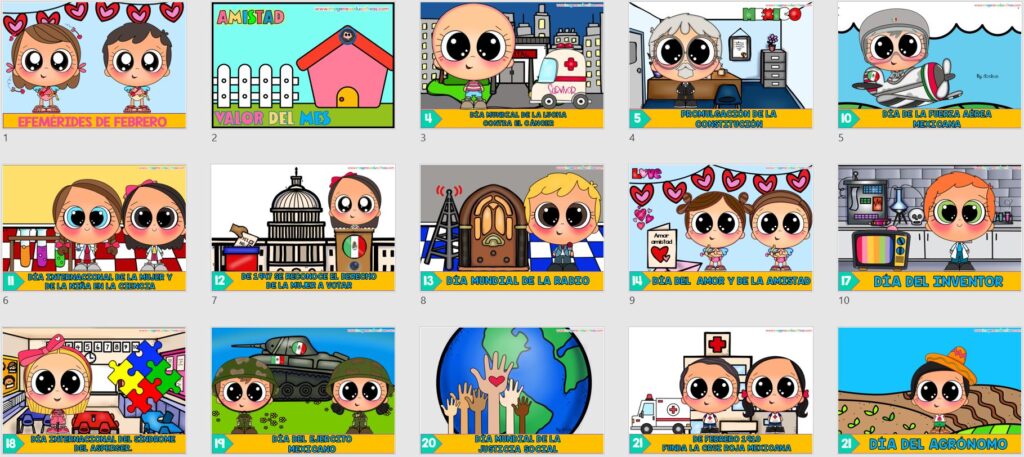Viewport: 1024px width, 457px height.
Task: Open the Derecho de la Mujer a Votar slide
Action: click(x=303, y=228)
